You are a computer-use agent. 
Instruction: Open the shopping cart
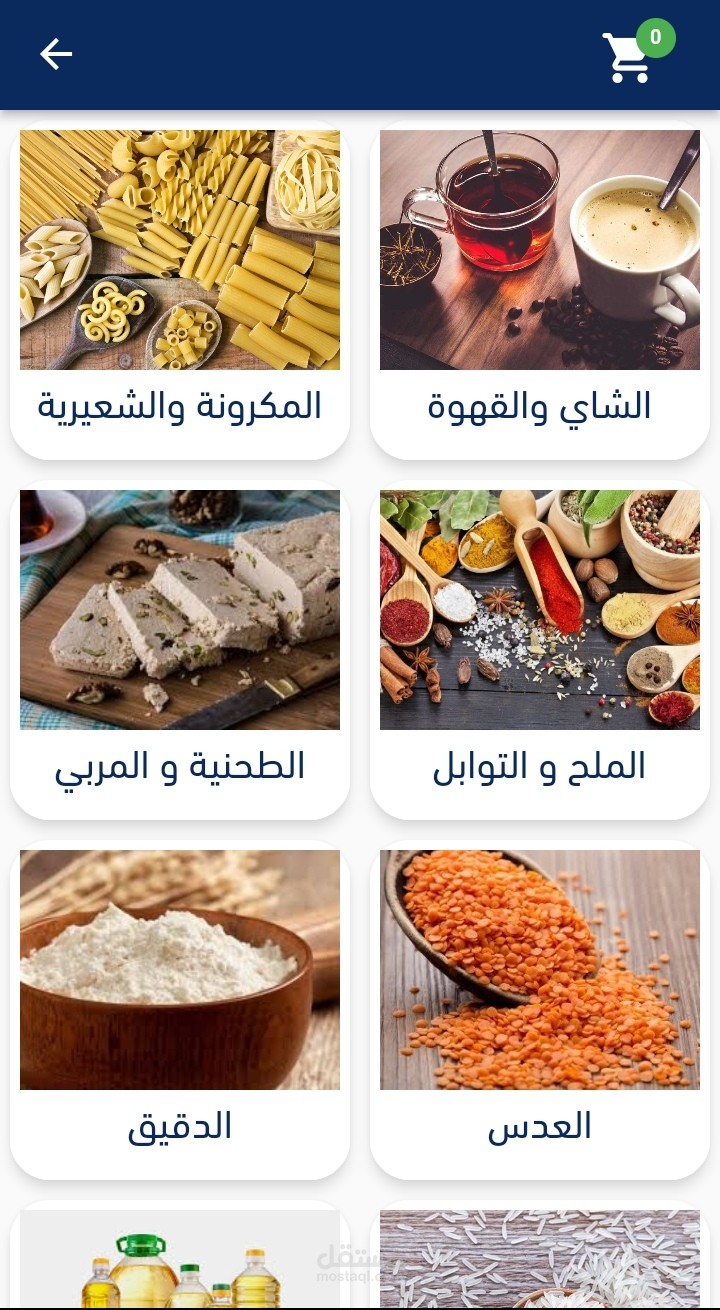[628, 58]
